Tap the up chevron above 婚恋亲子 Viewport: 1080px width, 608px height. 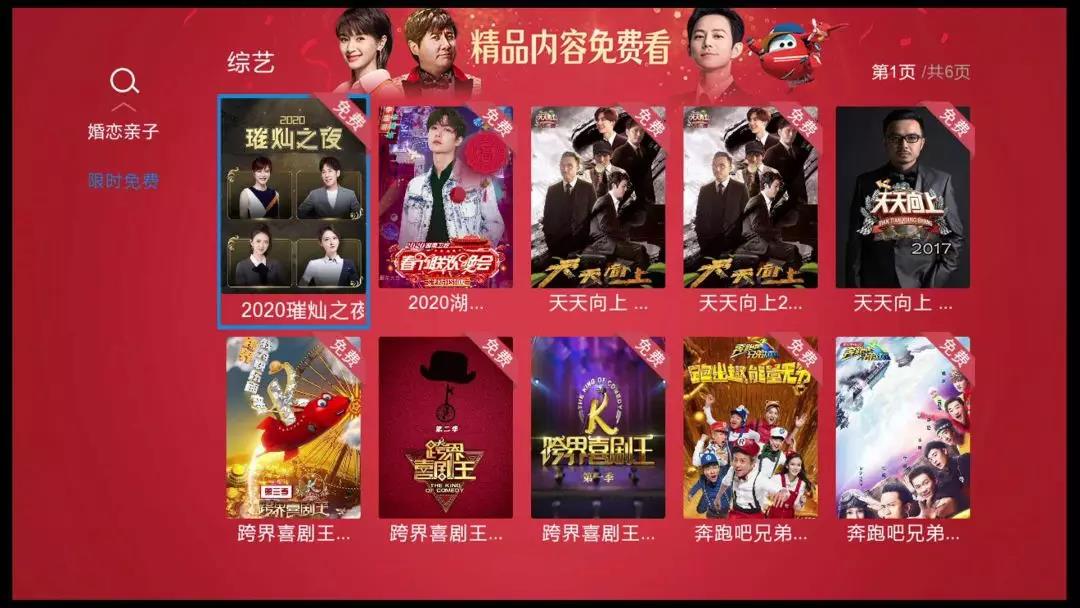tap(124, 107)
